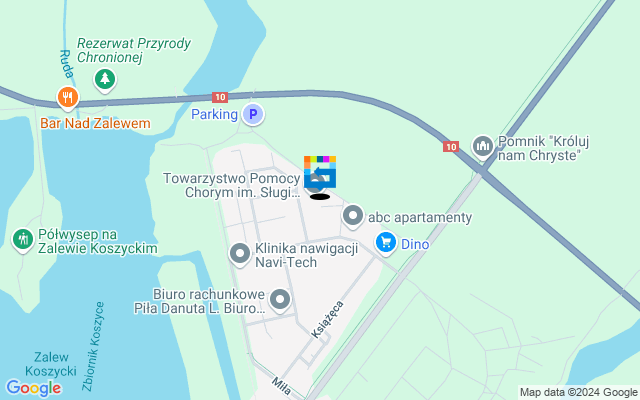Open the Bar Nad Zalewem restaurant pin
This screenshot has width=640, height=400.
pos(68,98)
